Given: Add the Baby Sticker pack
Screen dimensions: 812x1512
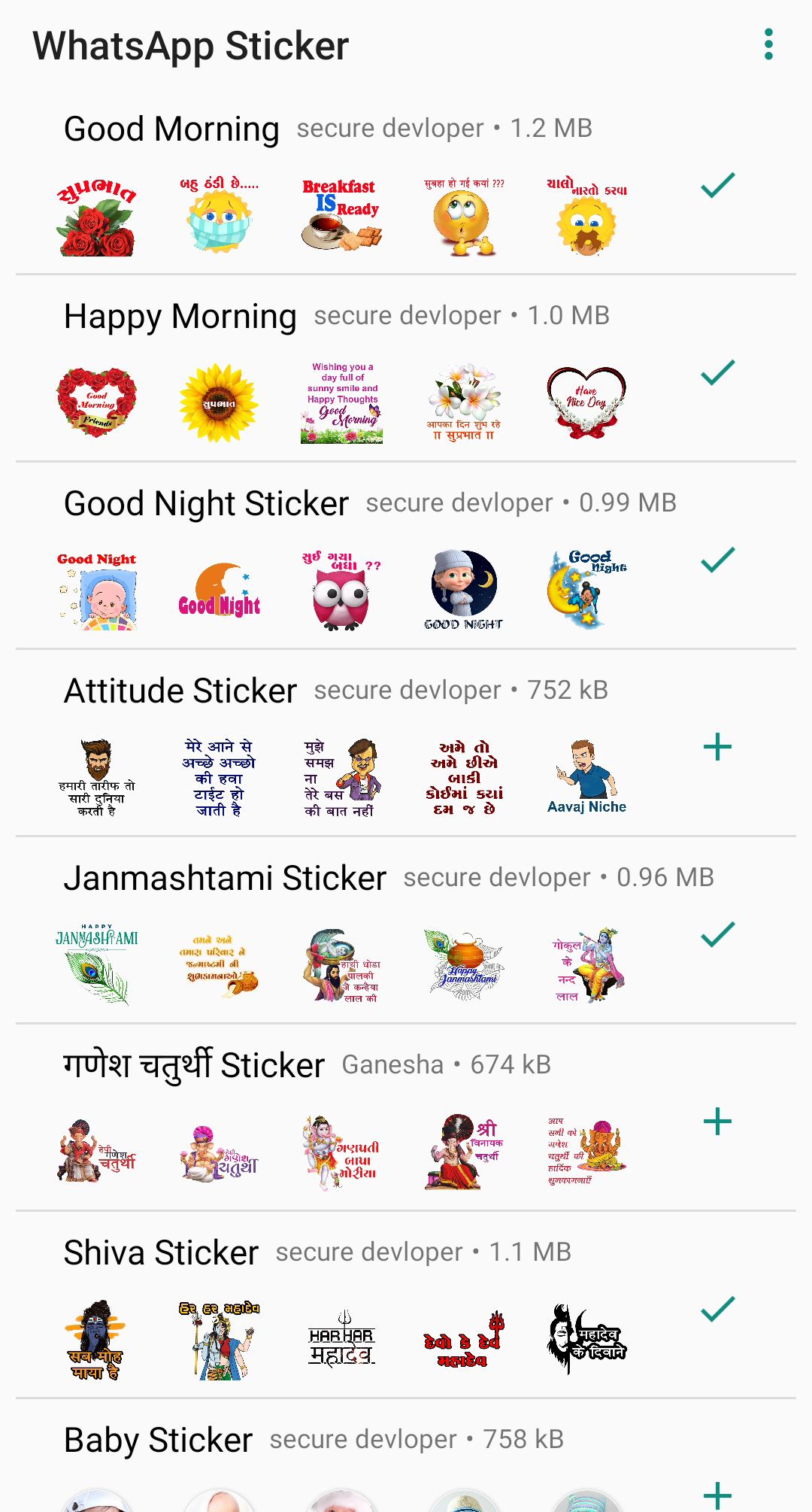Looking at the screenshot, I should click(717, 1495).
